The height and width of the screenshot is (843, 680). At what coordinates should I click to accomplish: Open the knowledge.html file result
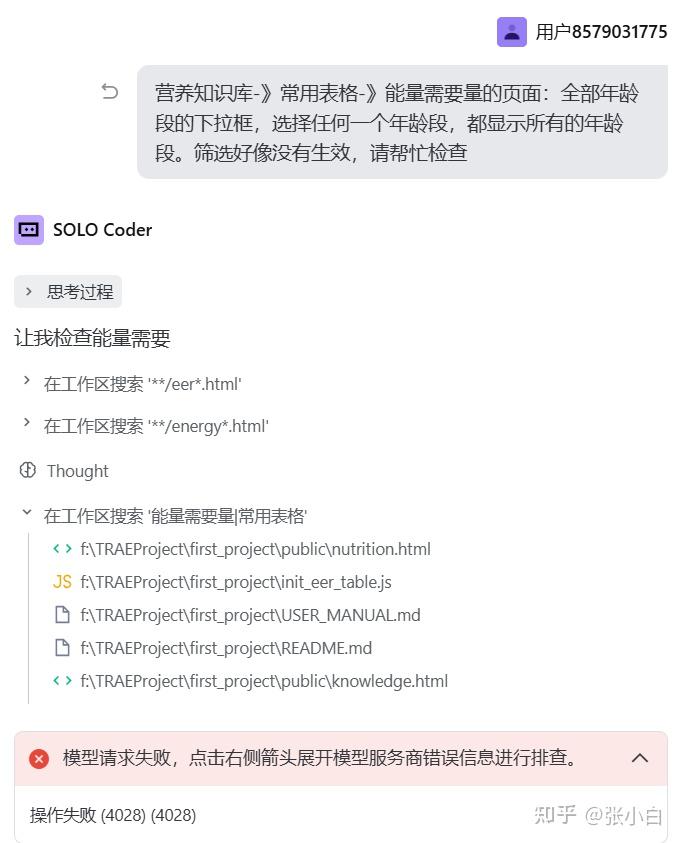pyautogui.click(x=250, y=681)
